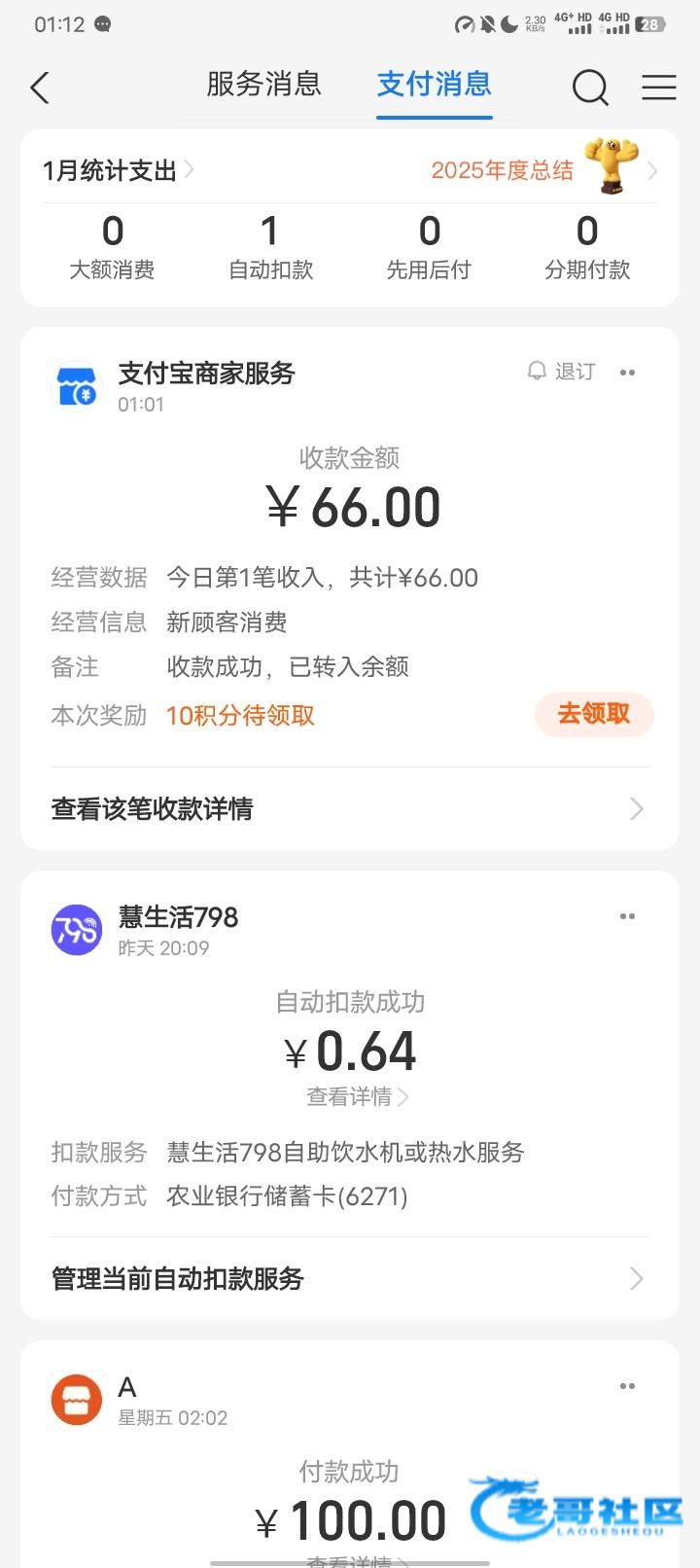Tap 退订 to unsubscribe merchant messages

pos(562,372)
